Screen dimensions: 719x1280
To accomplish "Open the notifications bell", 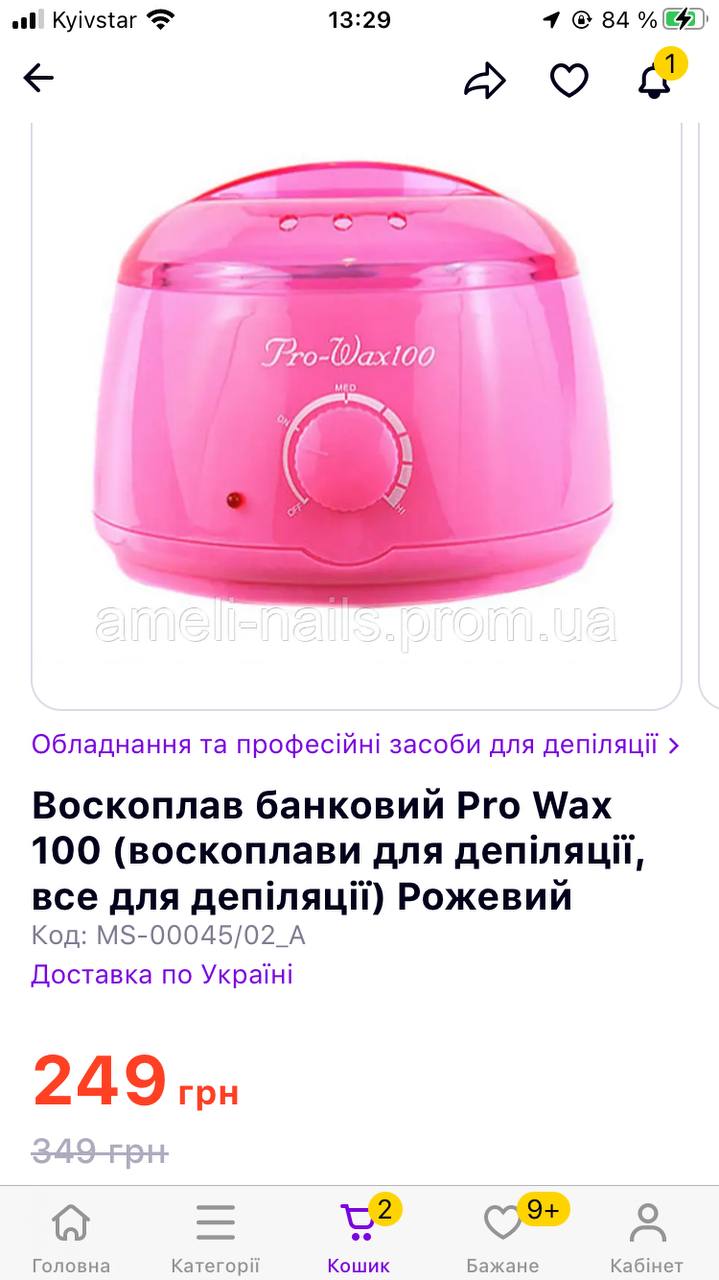I will 655,78.
